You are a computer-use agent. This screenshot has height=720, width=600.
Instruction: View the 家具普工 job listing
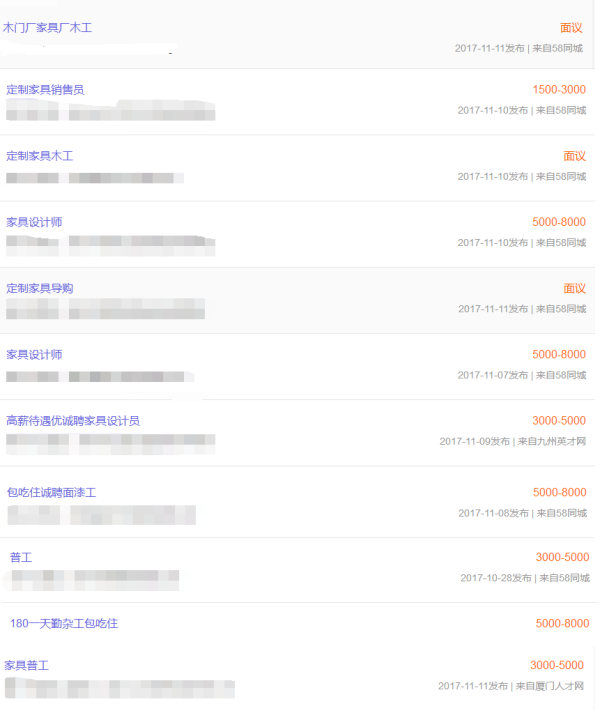[x=27, y=665]
